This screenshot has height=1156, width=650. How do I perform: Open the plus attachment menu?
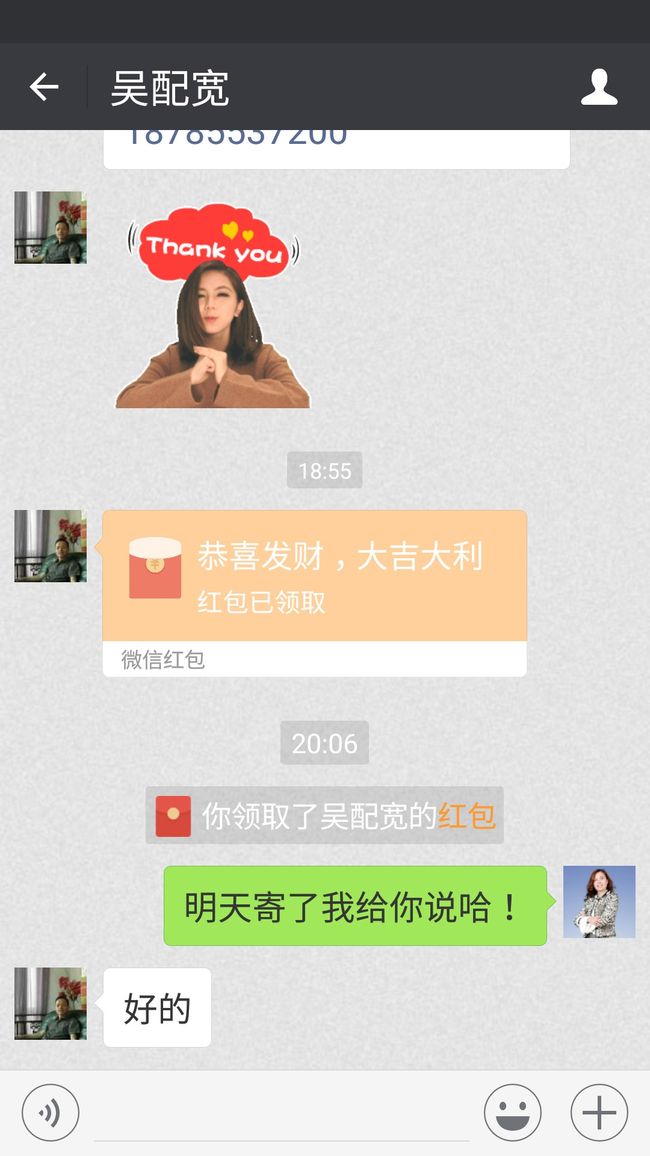tap(599, 1113)
